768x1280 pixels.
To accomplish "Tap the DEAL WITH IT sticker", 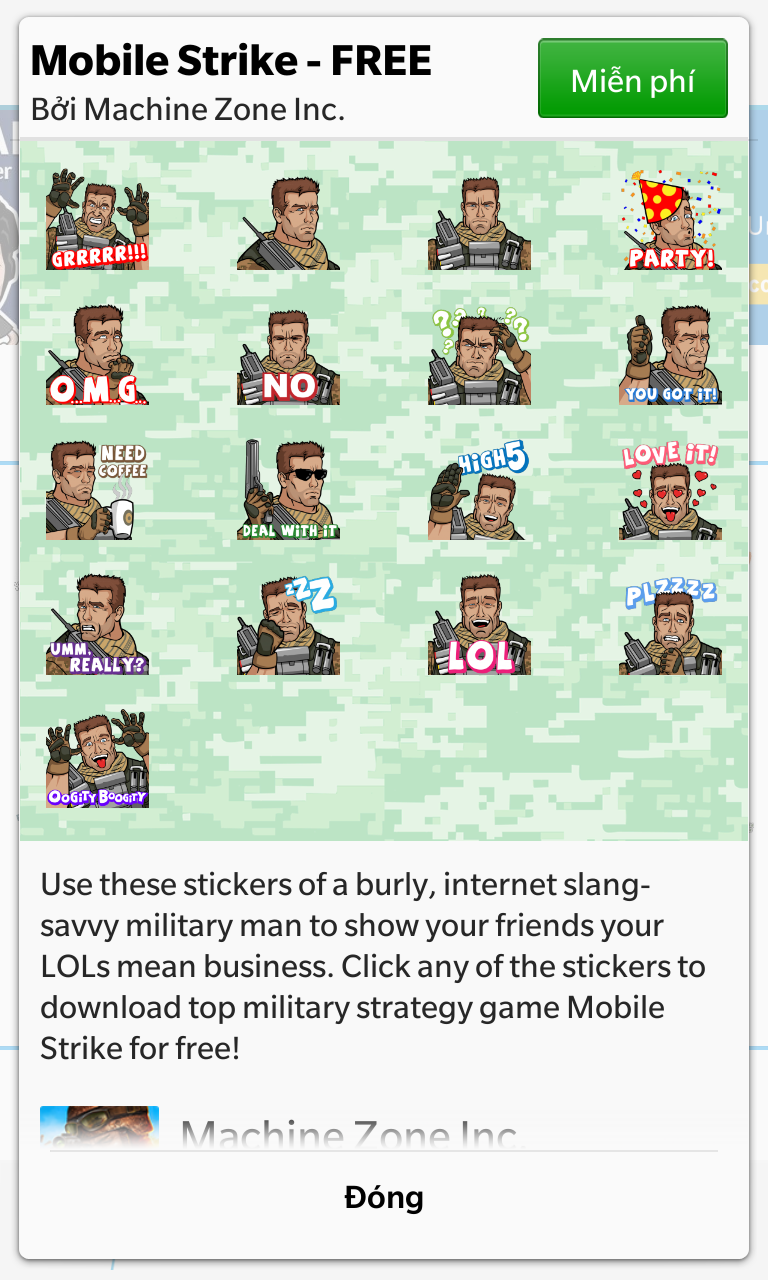I will coord(288,489).
